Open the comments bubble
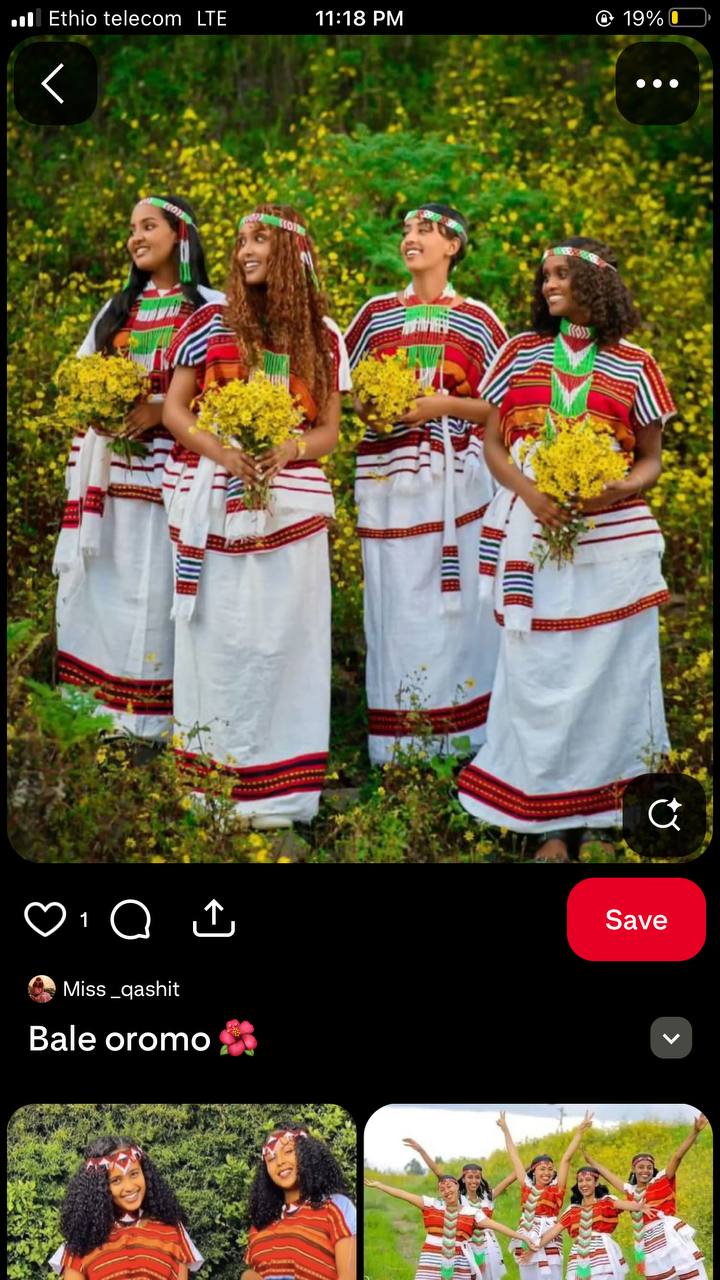This screenshot has width=720, height=1280. 130,919
